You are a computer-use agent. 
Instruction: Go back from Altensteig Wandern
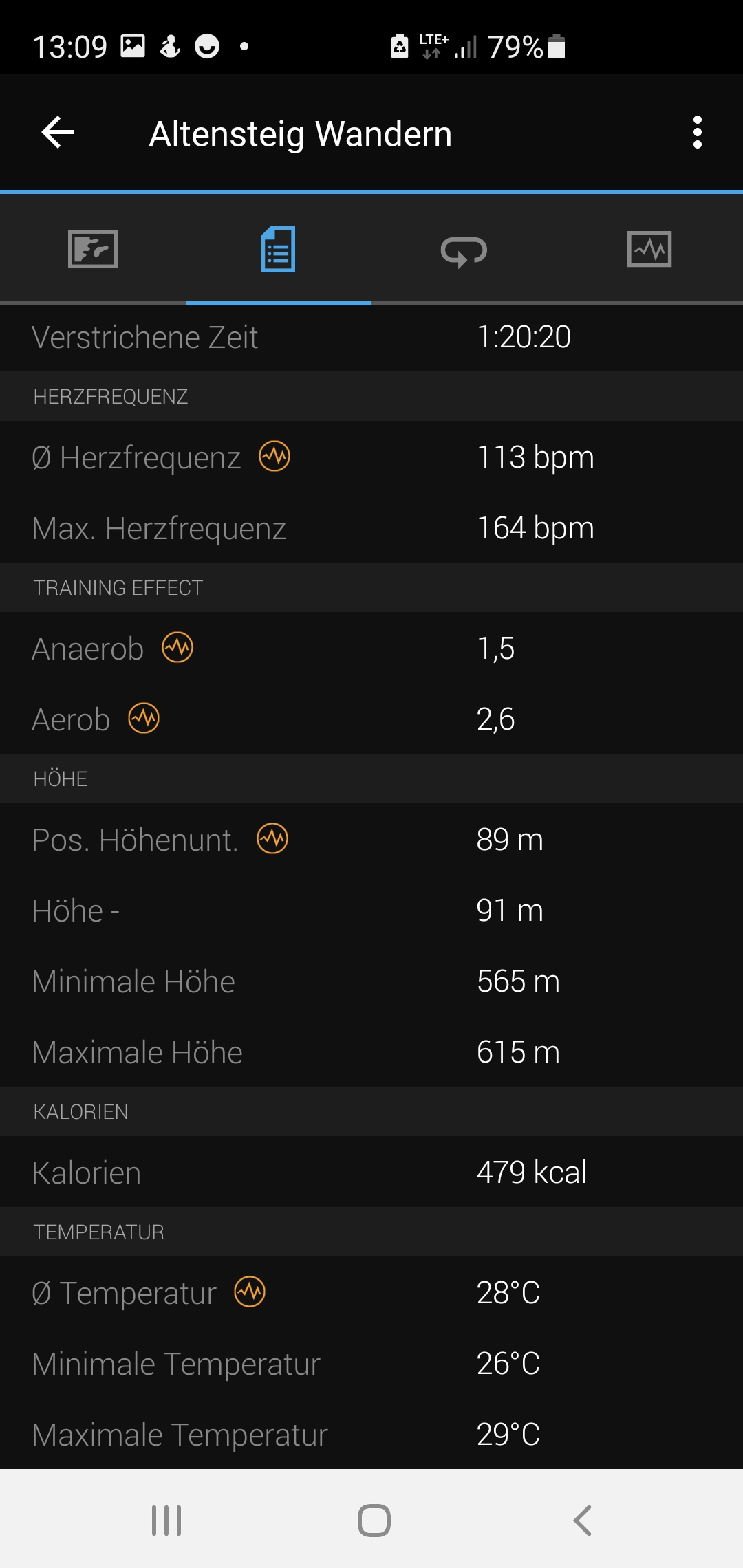[x=58, y=132]
